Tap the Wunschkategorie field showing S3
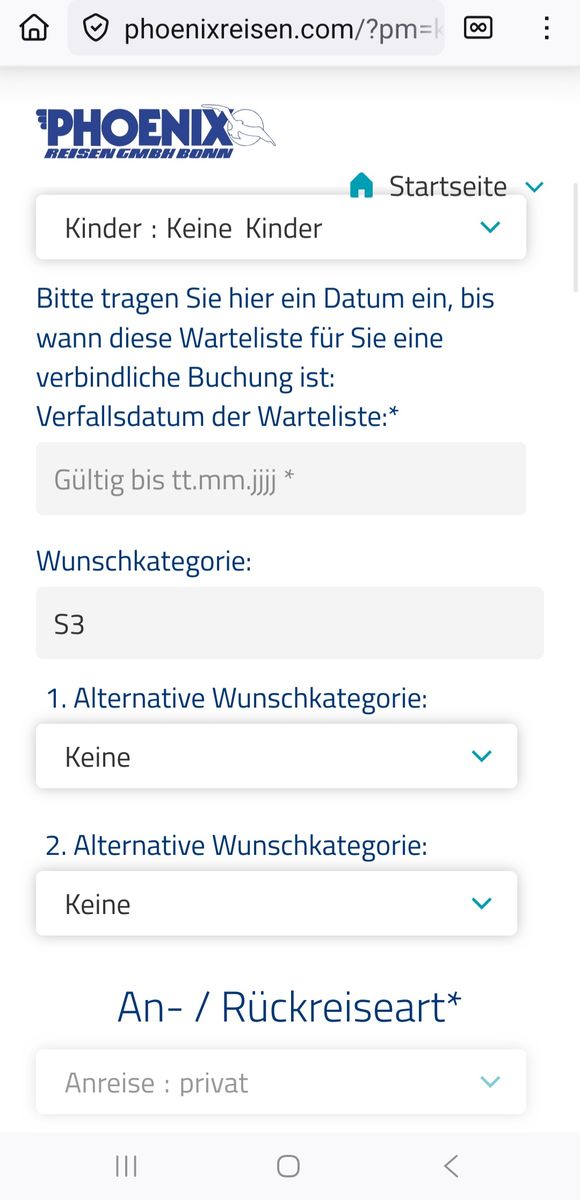The width and height of the screenshot is (580, 1200). [x=290, y=623]
